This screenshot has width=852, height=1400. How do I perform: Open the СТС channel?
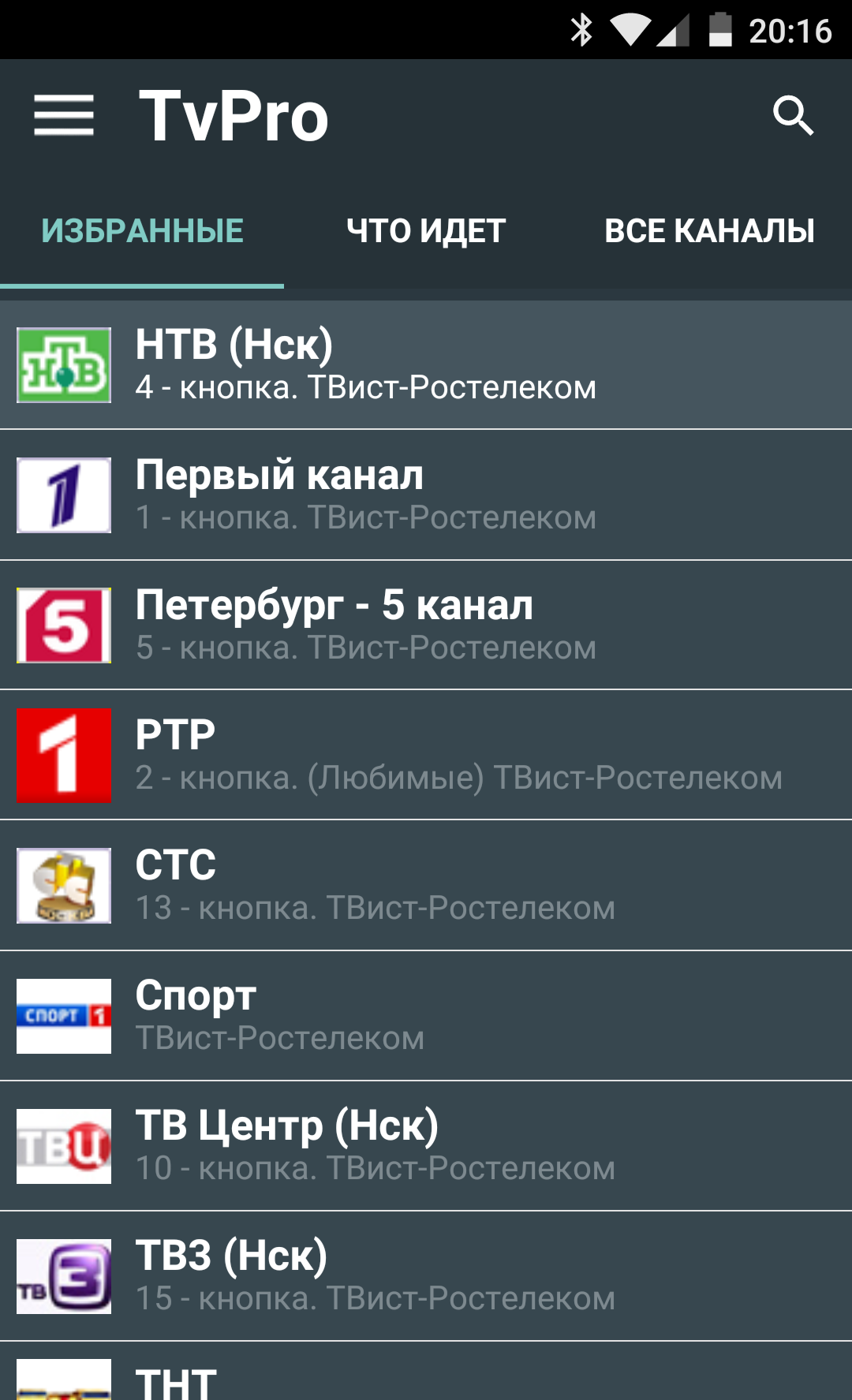426,886
